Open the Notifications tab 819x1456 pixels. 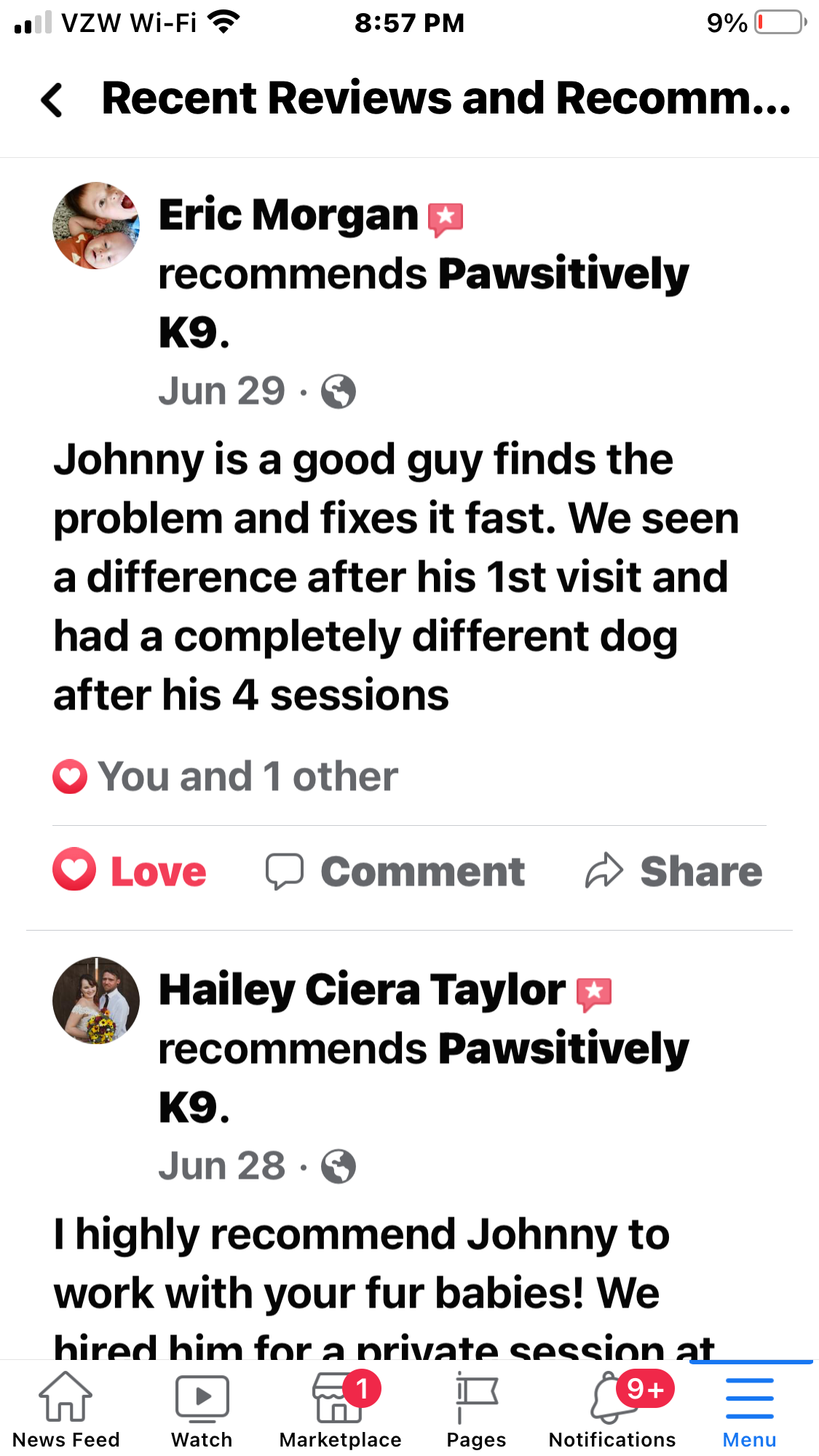pos(612,1409)
